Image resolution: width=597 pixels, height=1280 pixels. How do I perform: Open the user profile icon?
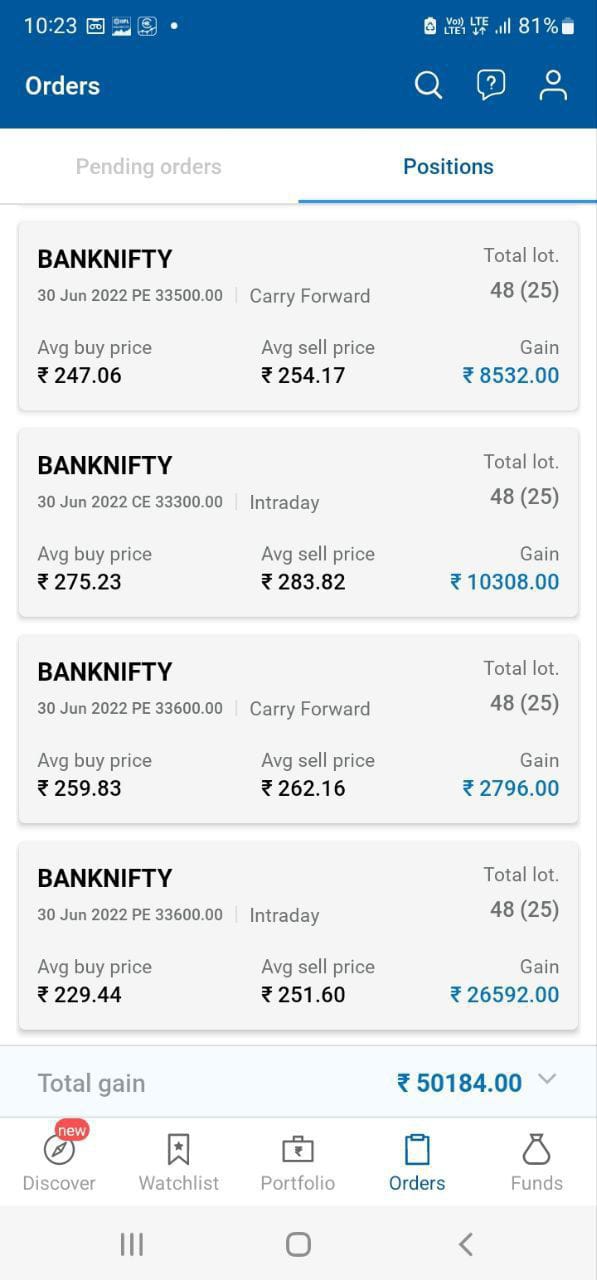[553, 86]
